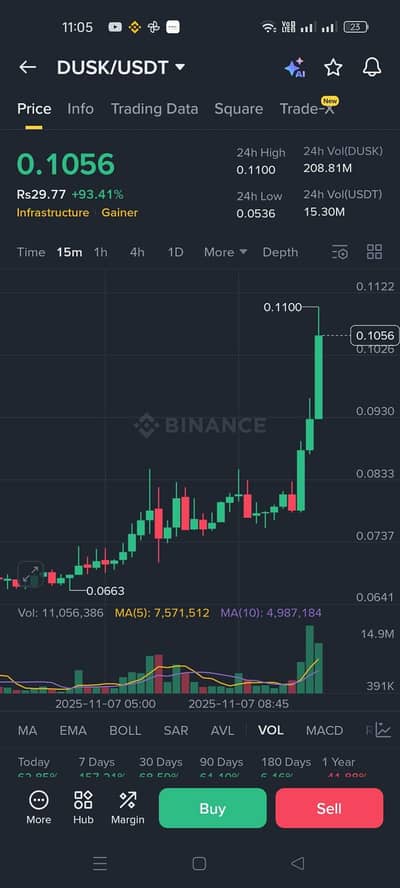Image resolution: width=400 pixels, height=888 pixels.
Task: Show the Depth chart
Action: click(280, 252)
